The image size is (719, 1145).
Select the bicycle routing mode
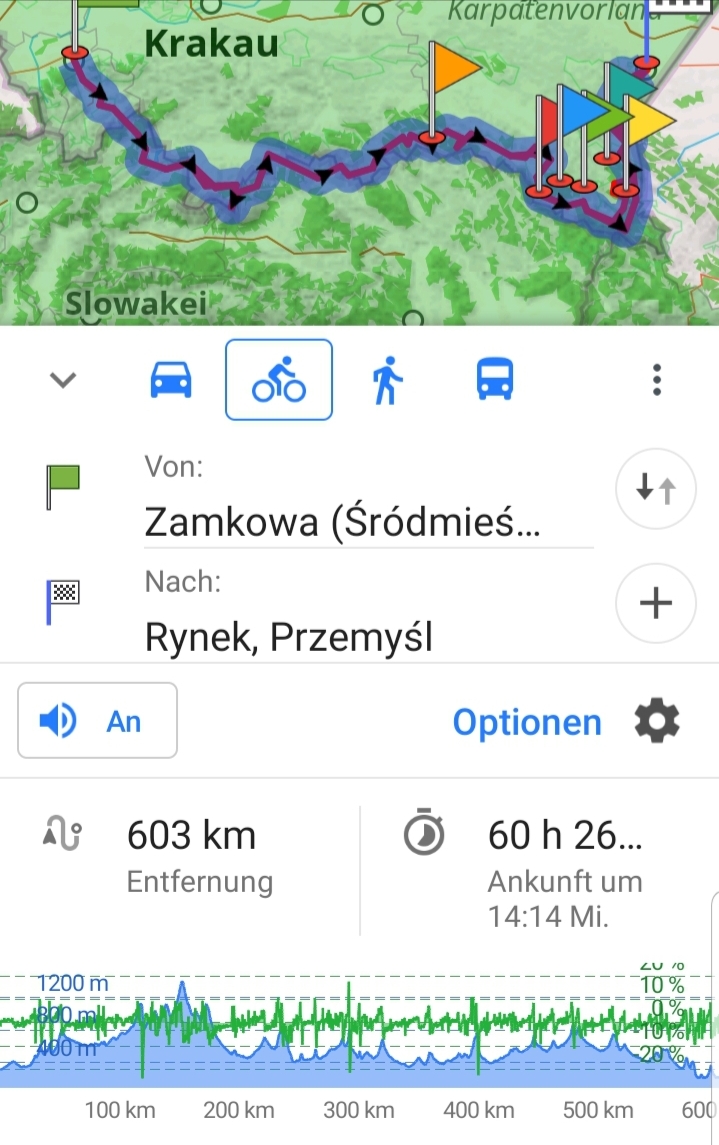point(279,380)
